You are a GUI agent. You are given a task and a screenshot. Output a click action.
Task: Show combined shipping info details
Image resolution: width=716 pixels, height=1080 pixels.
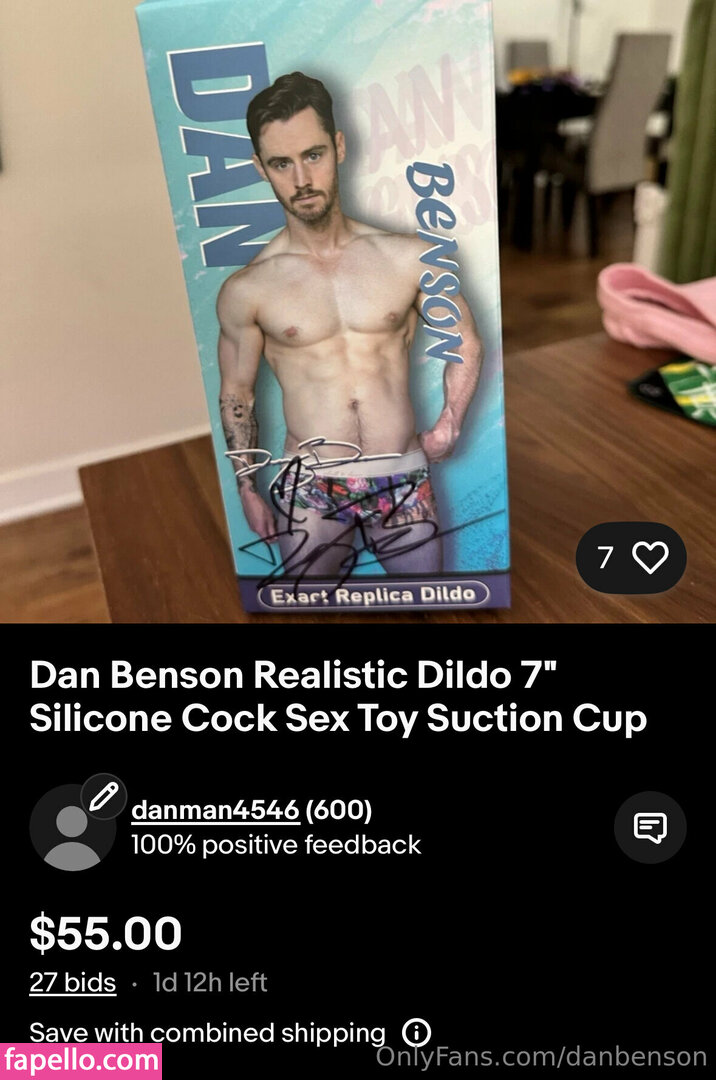click(x=416, y=1032)
